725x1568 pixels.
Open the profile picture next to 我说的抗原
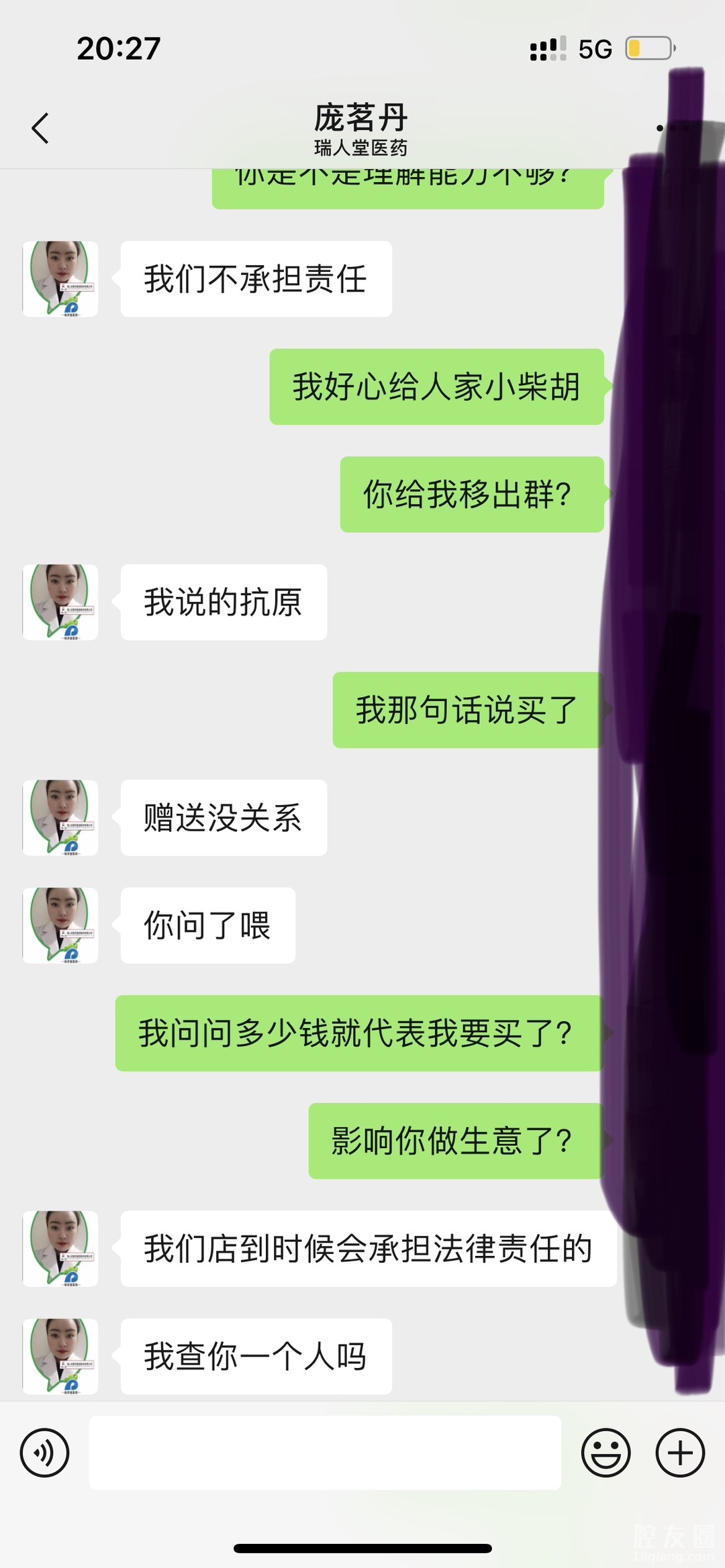point(60,602)
